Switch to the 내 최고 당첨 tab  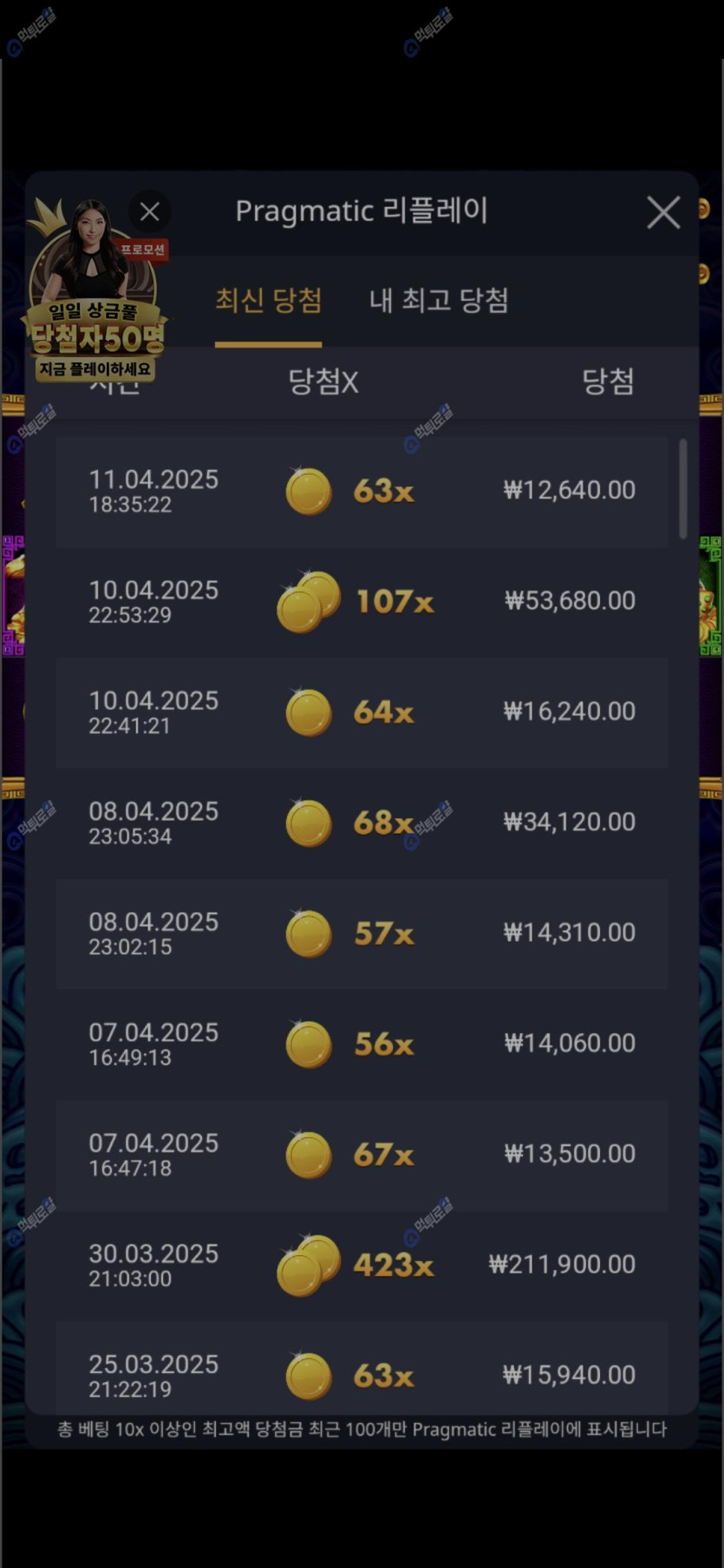(x=439, y=301)
